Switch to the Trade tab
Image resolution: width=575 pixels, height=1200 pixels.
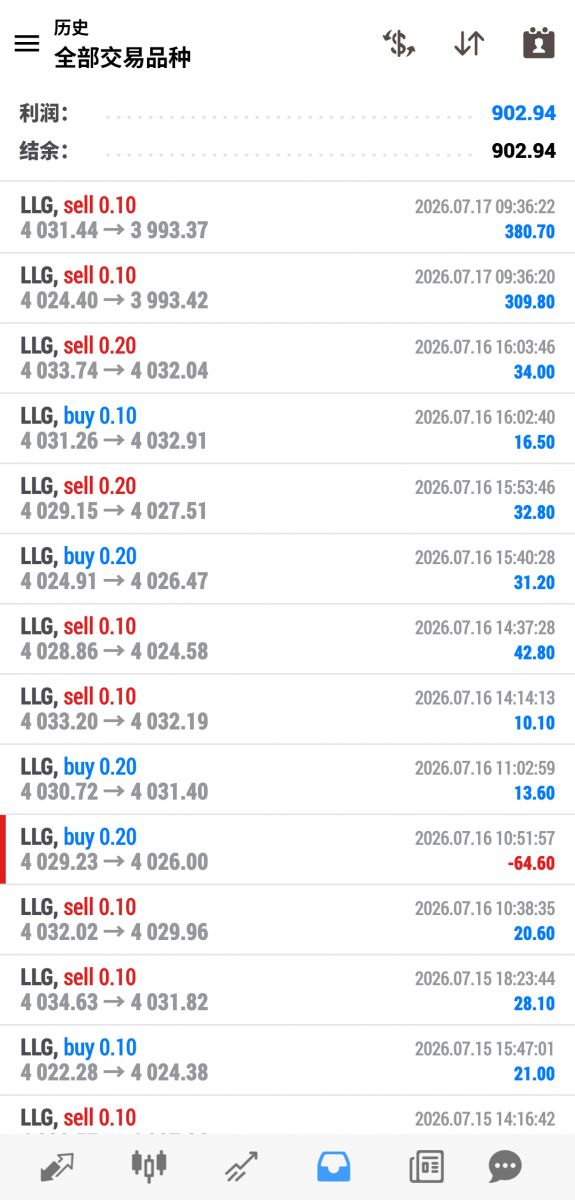pos(241,1166)
